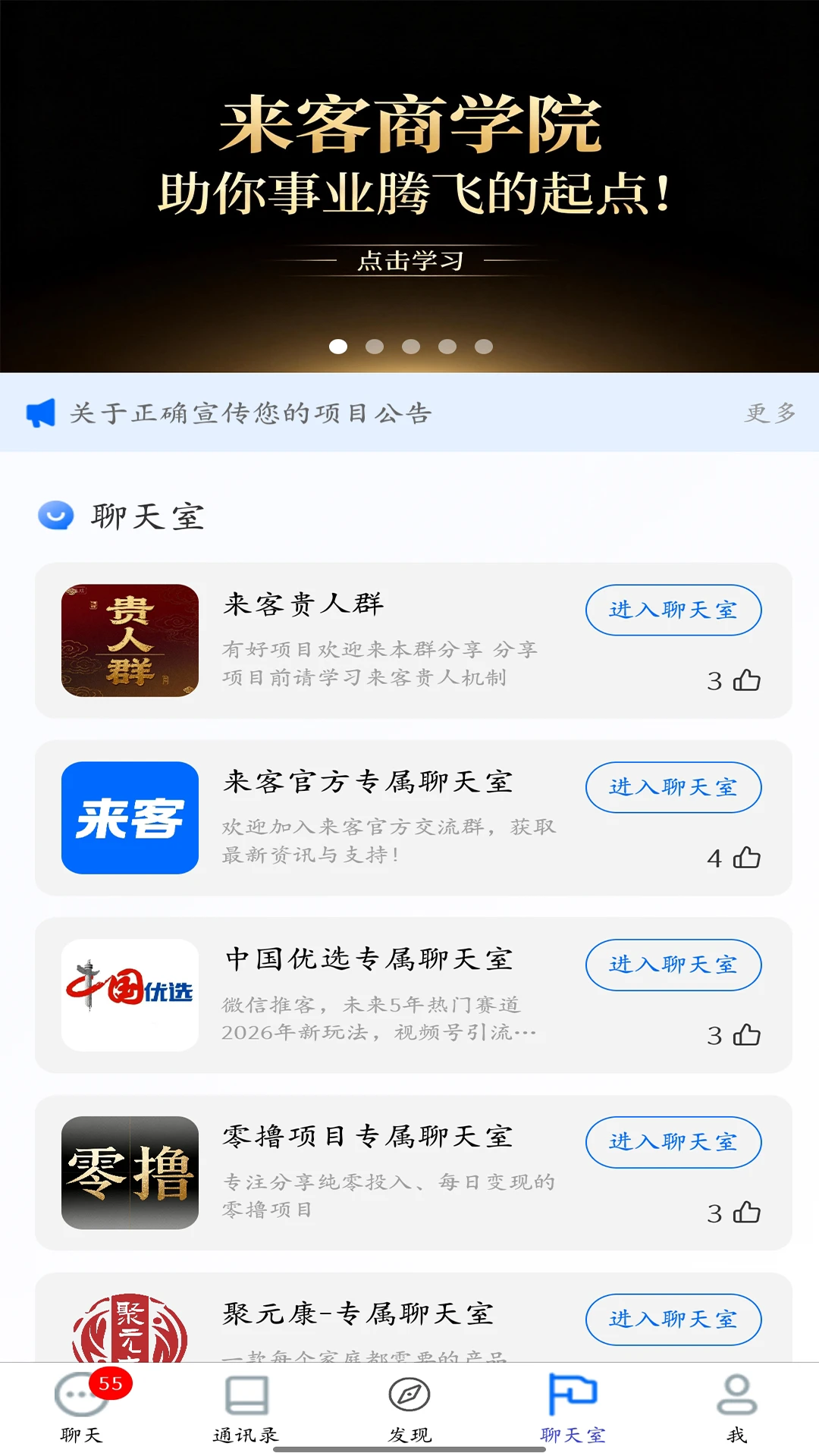Open the 来客贵人群 group avatar
This screenshot has height=1456, width=819.
coord(130,641)
